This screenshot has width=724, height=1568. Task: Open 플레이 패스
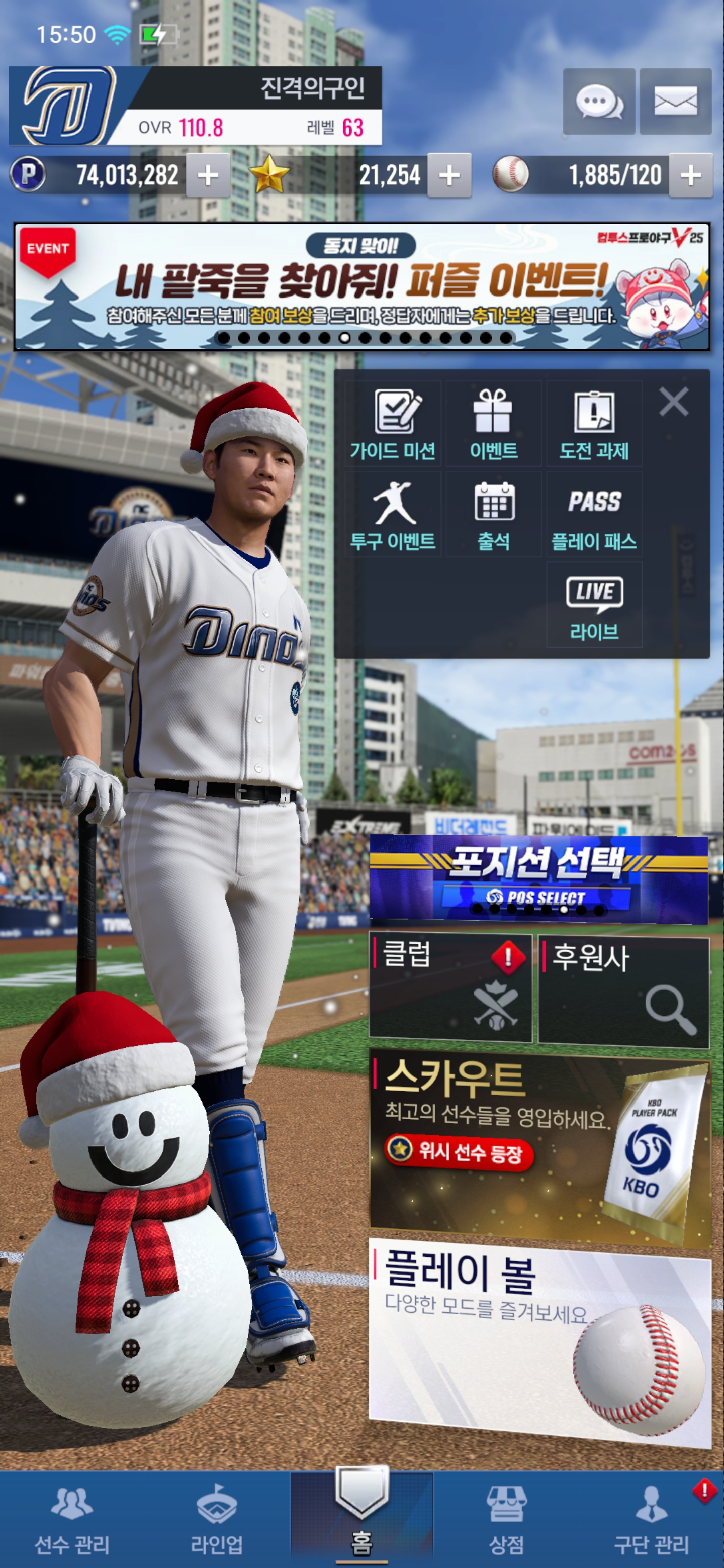point(594,515)
